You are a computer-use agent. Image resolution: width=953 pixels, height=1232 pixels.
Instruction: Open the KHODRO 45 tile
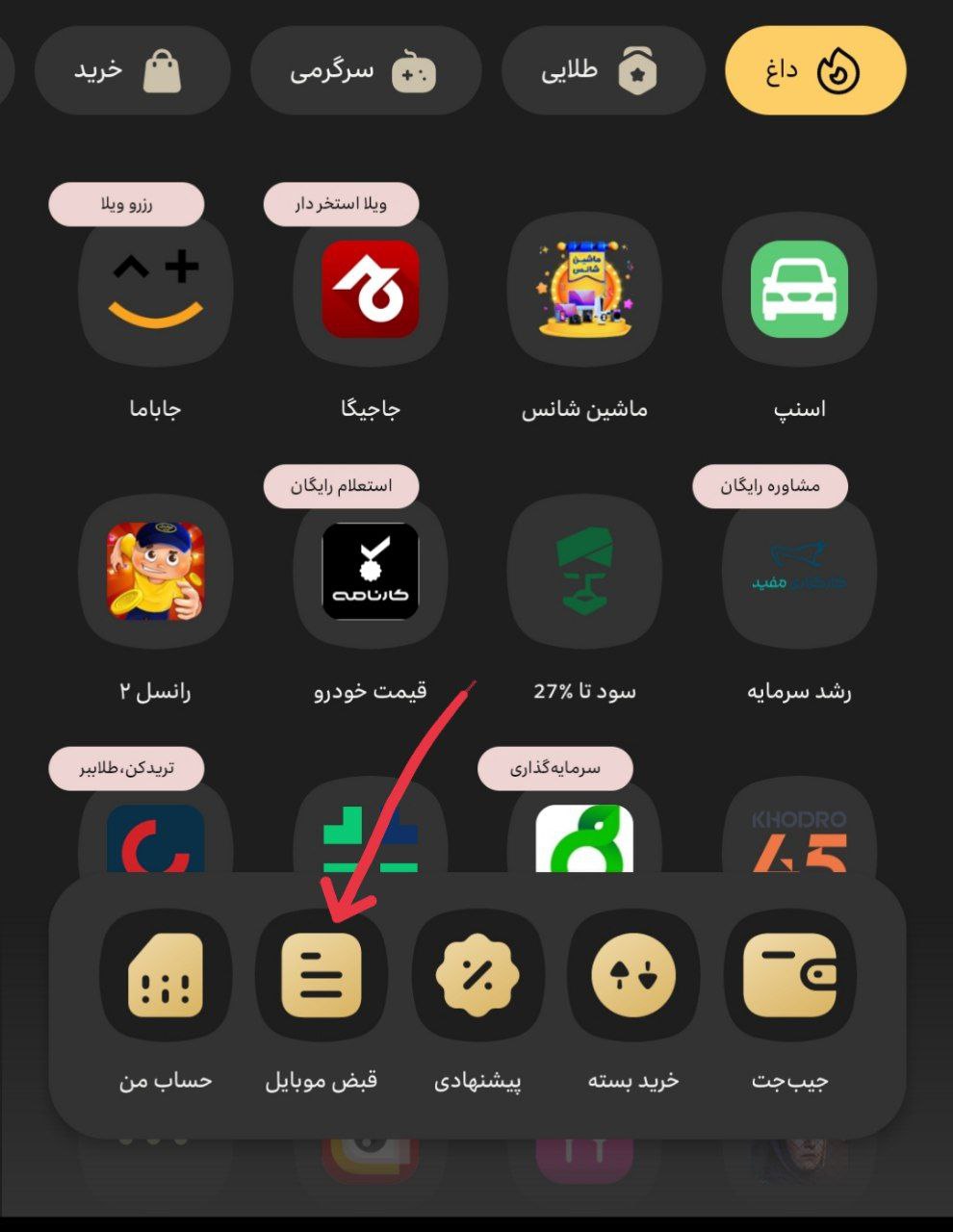click(x=799, y=839)
